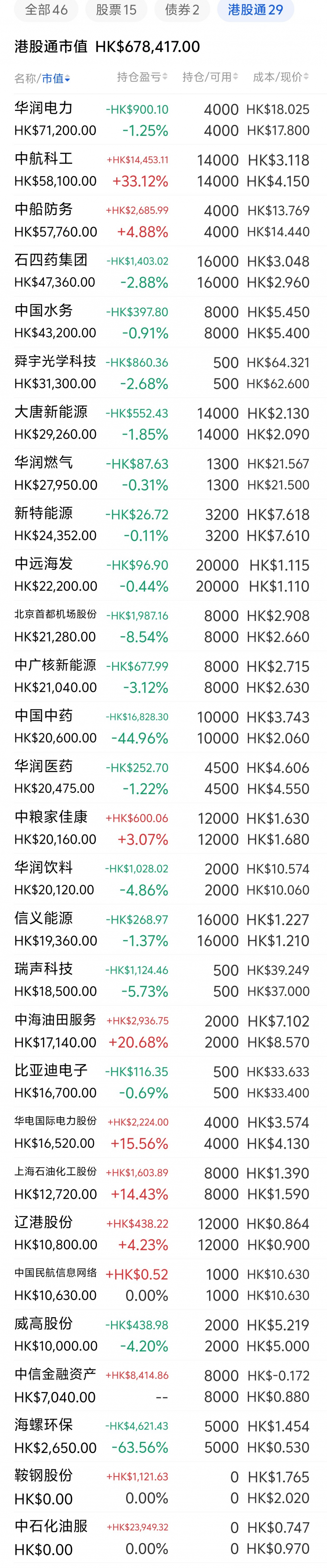View 中船防务 position details
This screenshot has width=327, height=1568.
click(163, 221)
